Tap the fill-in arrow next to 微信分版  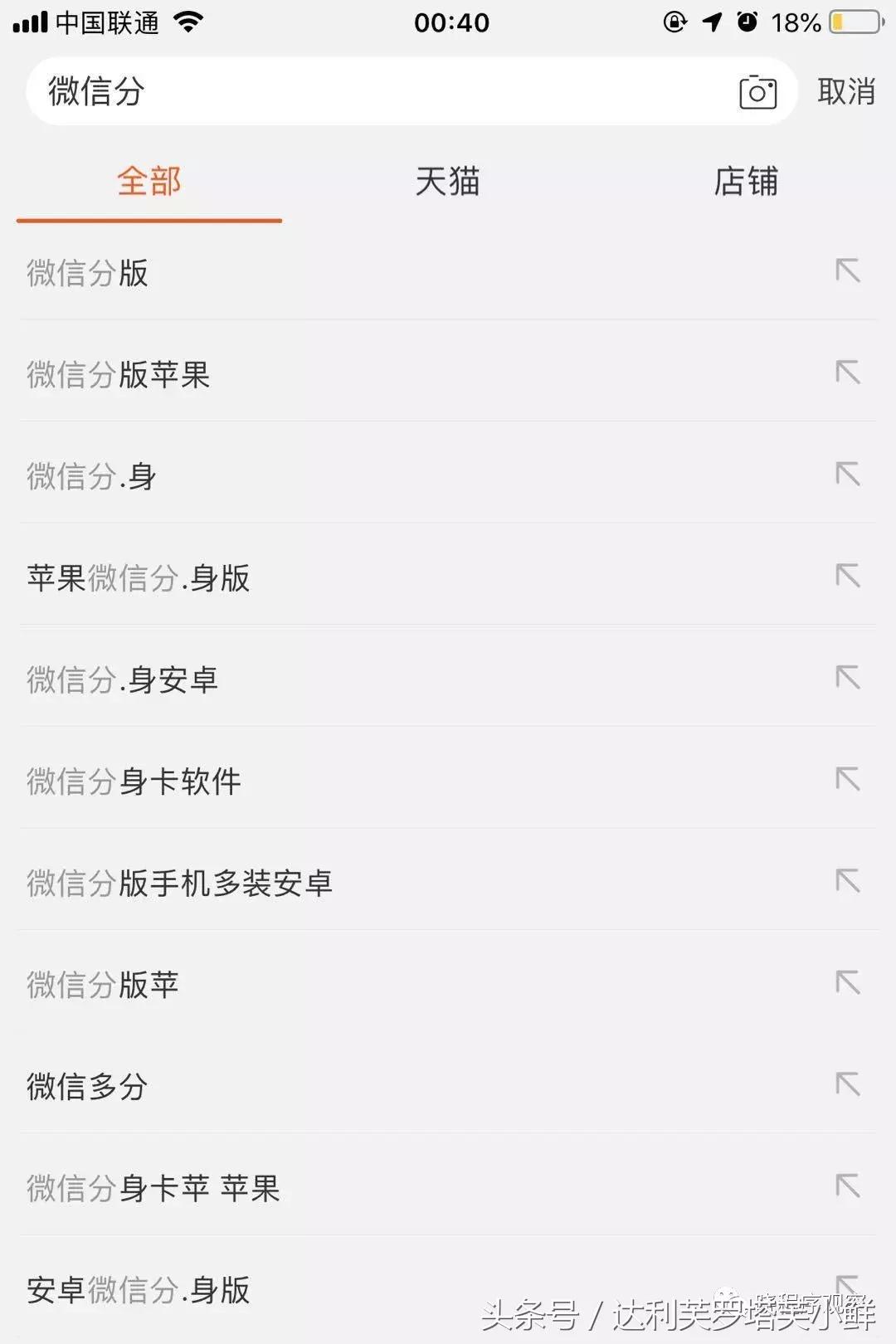[846, 271]
